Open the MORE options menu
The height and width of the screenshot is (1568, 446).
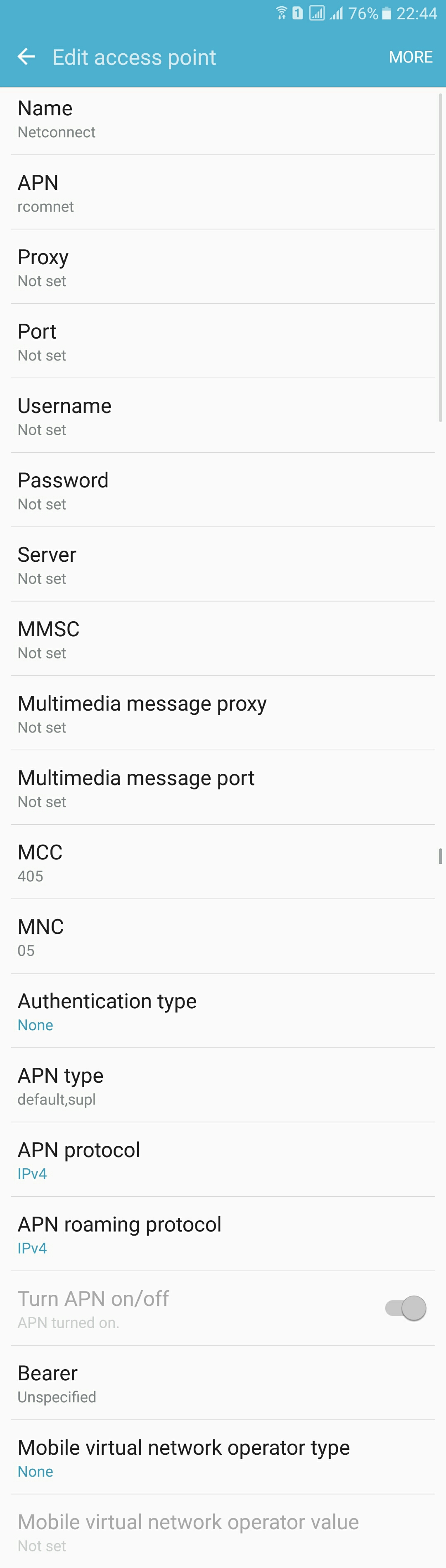coord(411,57)
